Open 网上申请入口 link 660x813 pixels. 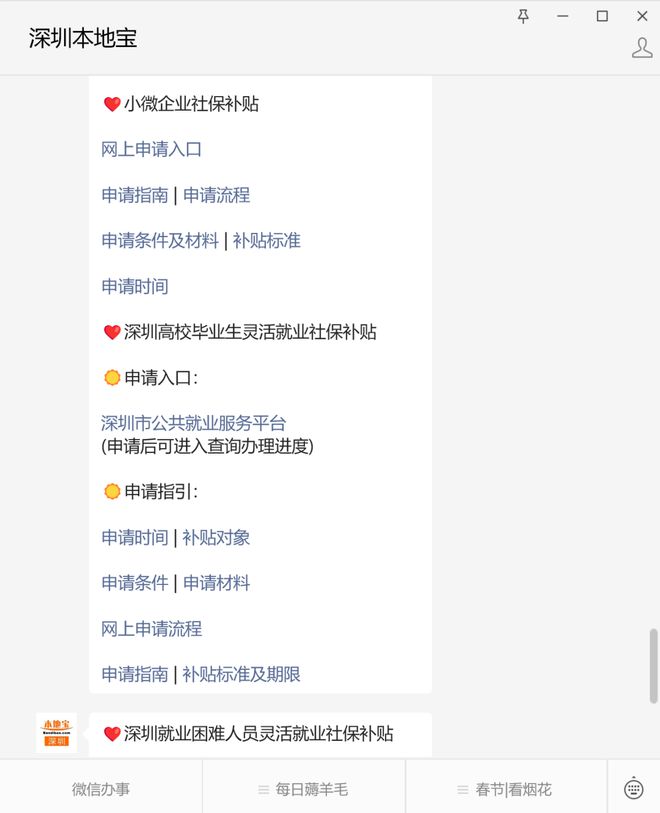(151, 149)
